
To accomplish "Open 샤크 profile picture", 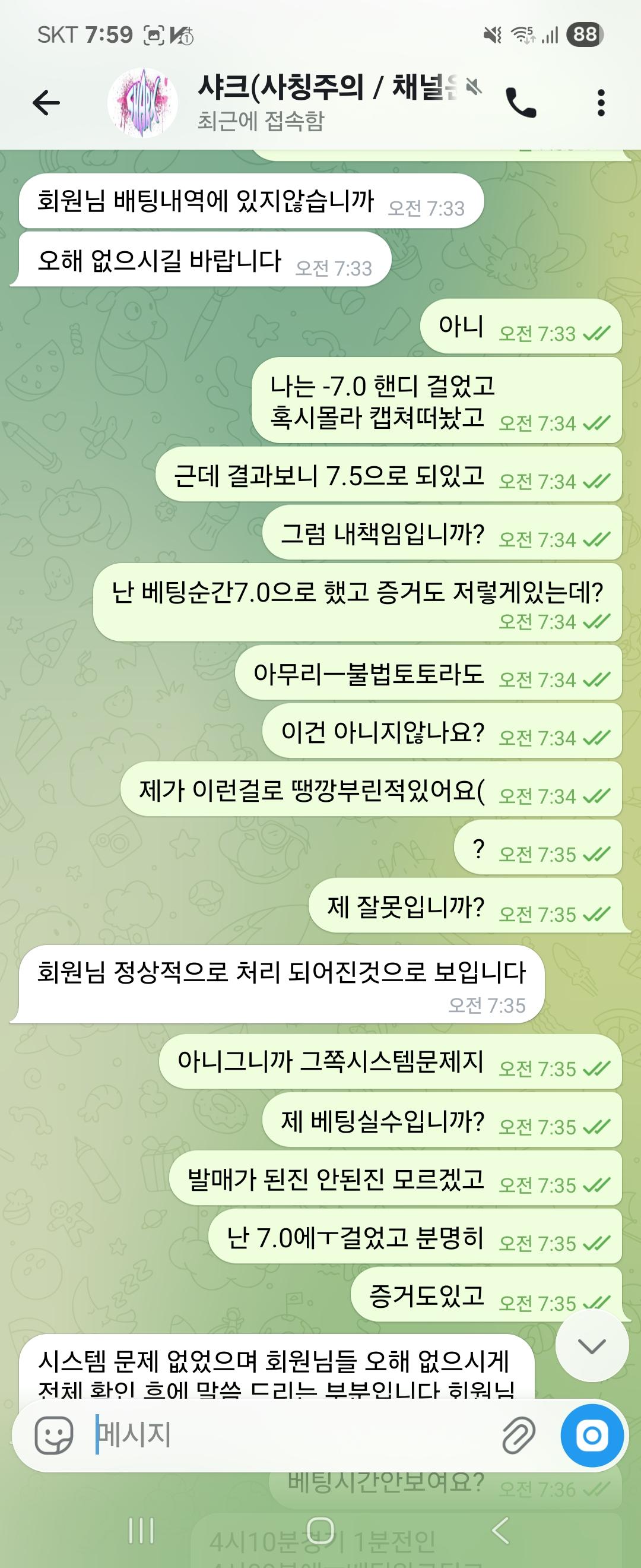I will coord(142,102).
